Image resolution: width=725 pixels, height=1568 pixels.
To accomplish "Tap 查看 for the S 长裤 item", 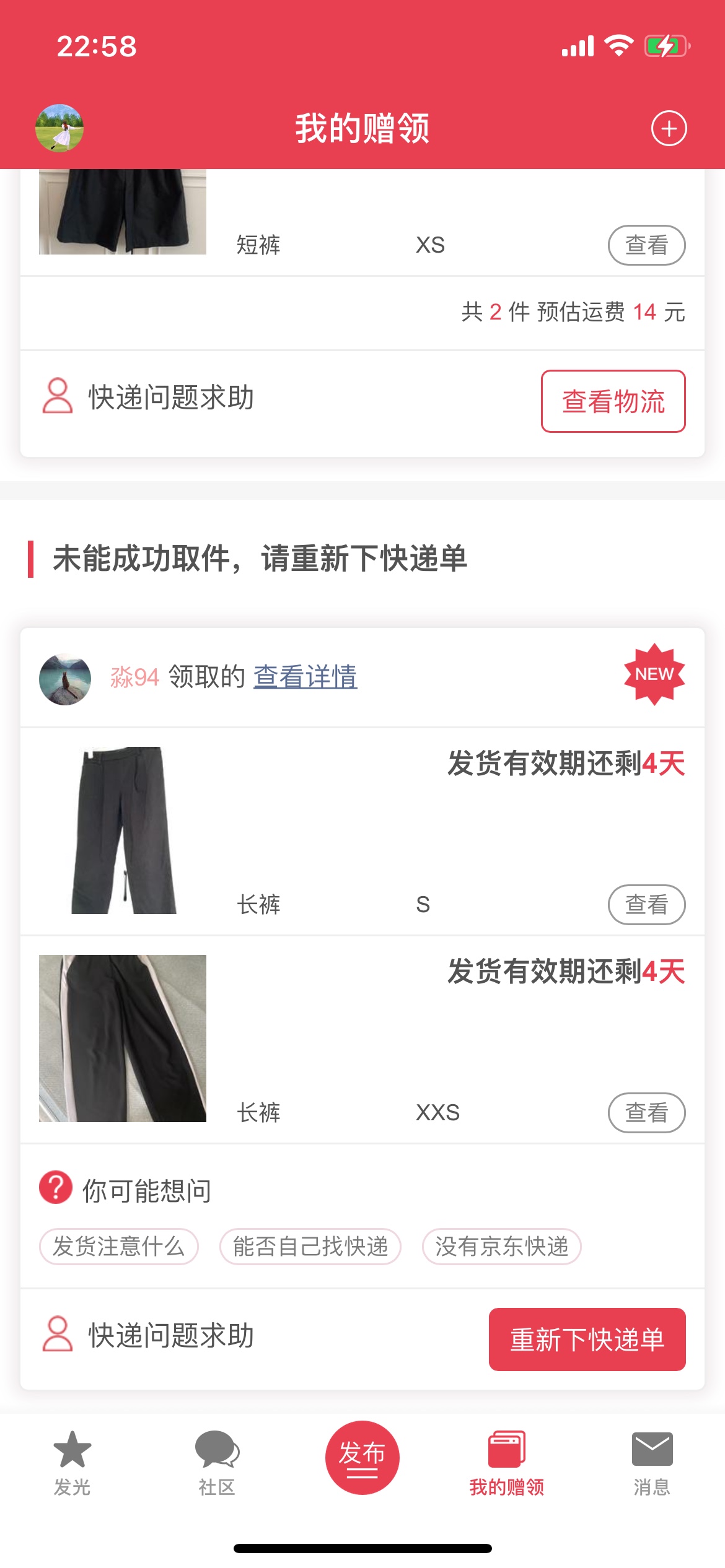I will click(646, 905).
